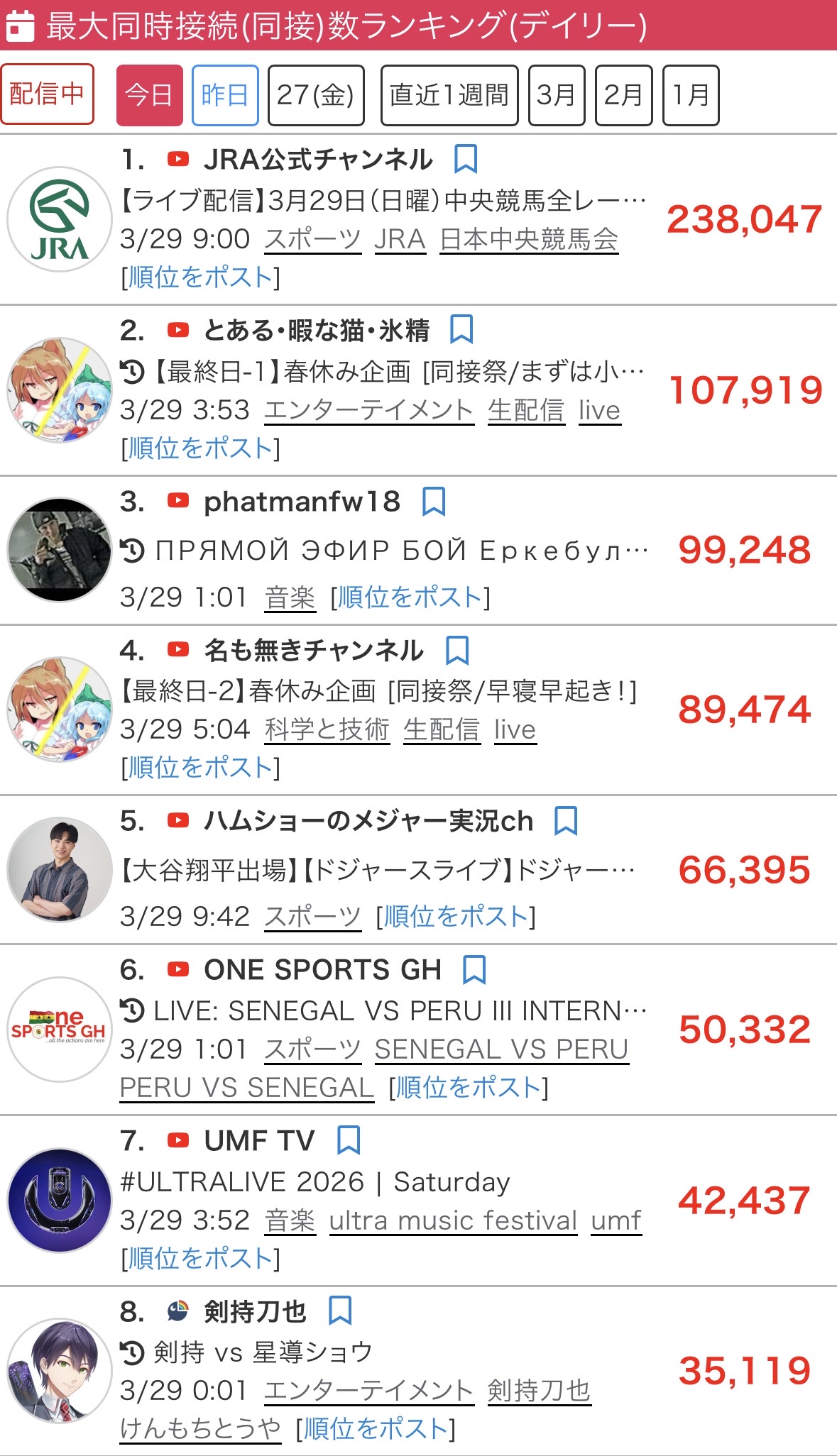Select the 配信中 filter button
Image resolution: width=837 pixels, height=1456 pixels.
[x=47, y=94]
